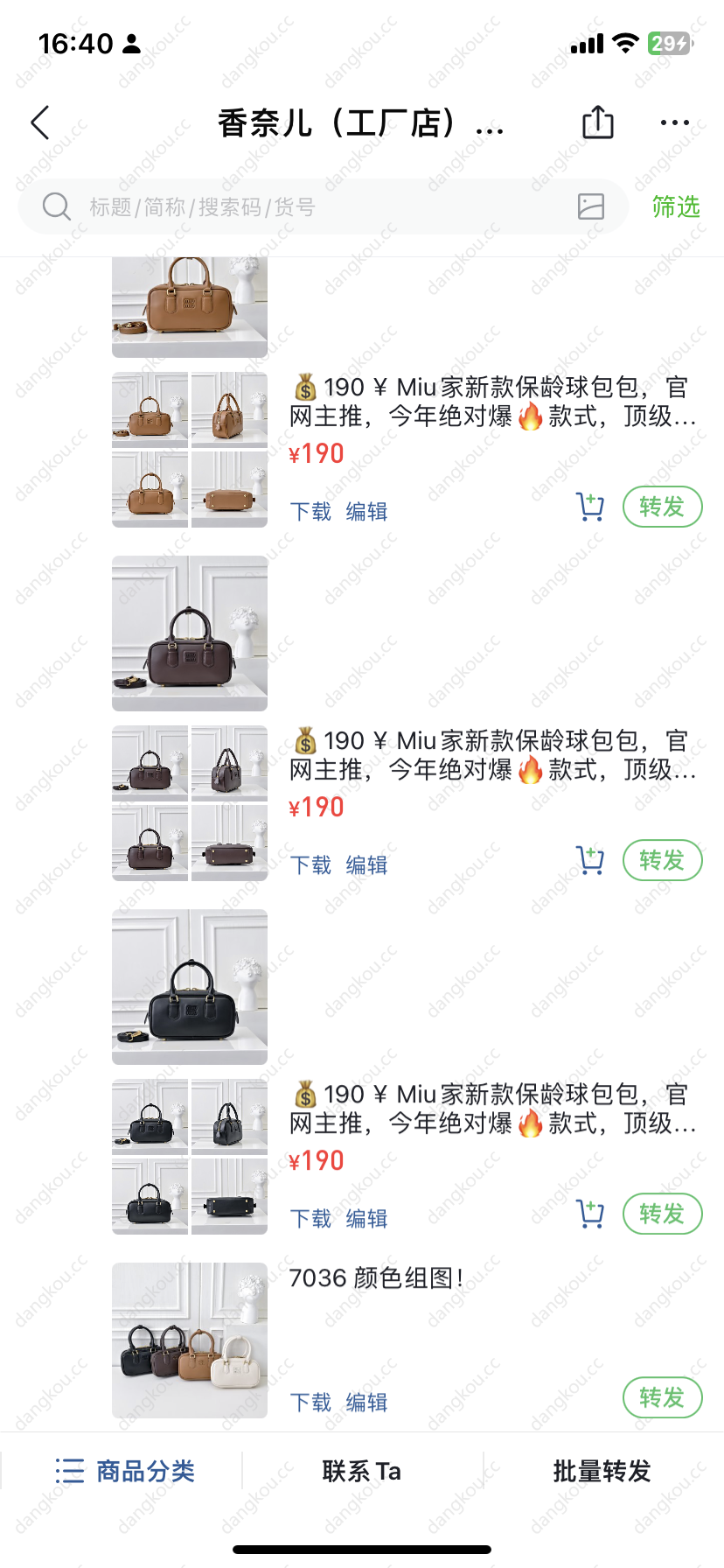Tap 转发 for 7036 颜色组图 post
724x1568 pixels.
click(662, 1397)
